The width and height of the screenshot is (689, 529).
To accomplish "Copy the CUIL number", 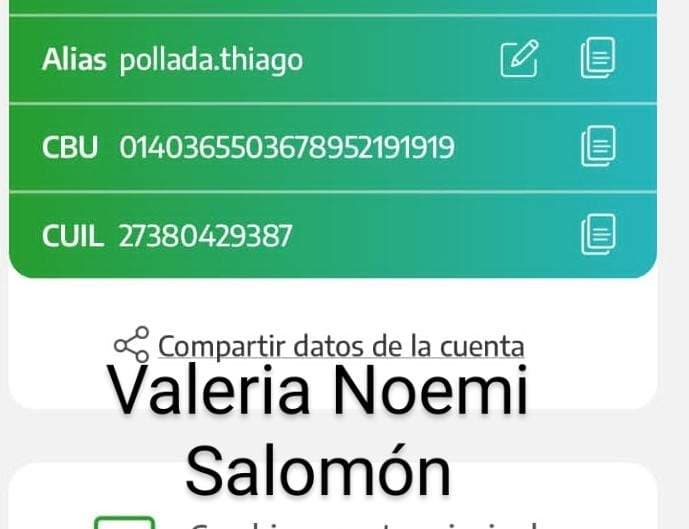I will pyautogui.click(x=598, y=235).
